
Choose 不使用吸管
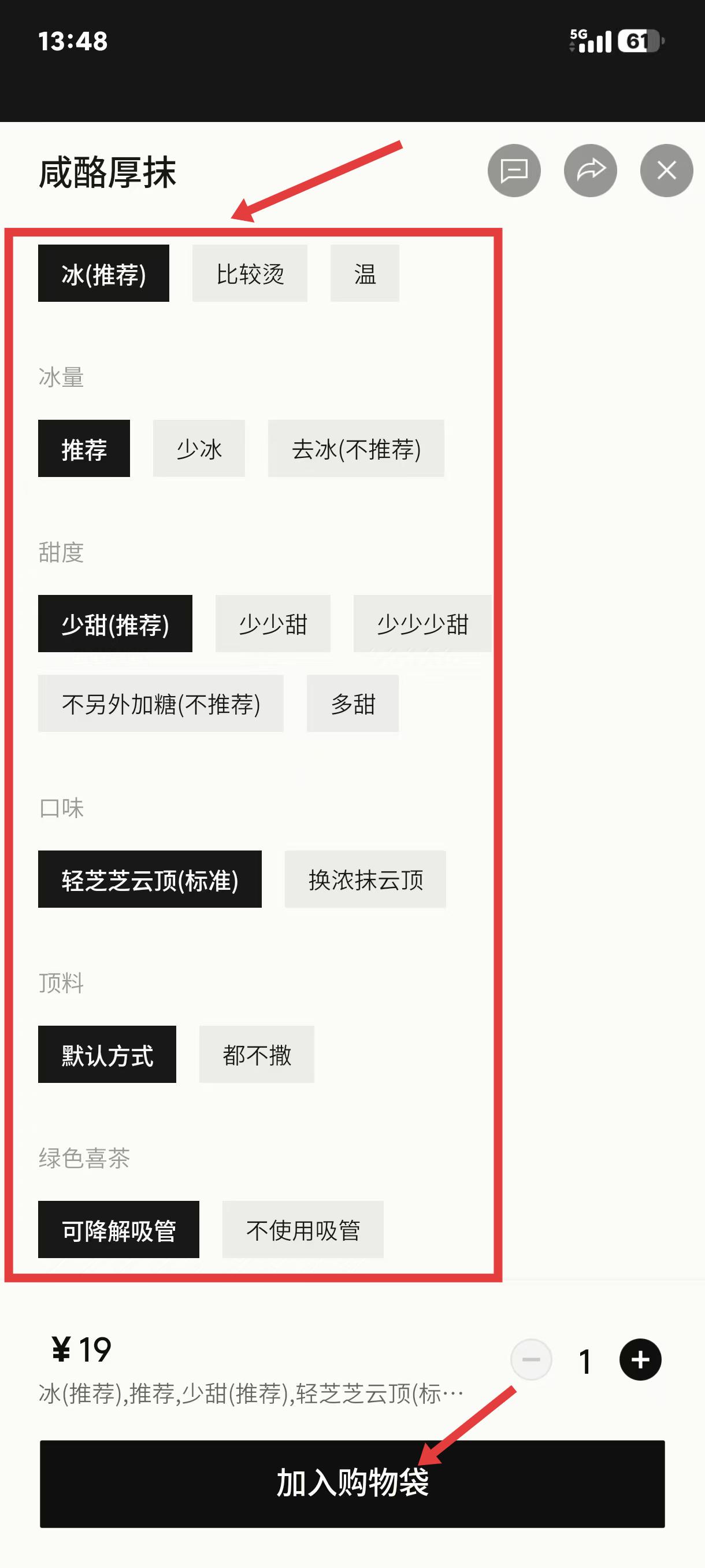303,1230
